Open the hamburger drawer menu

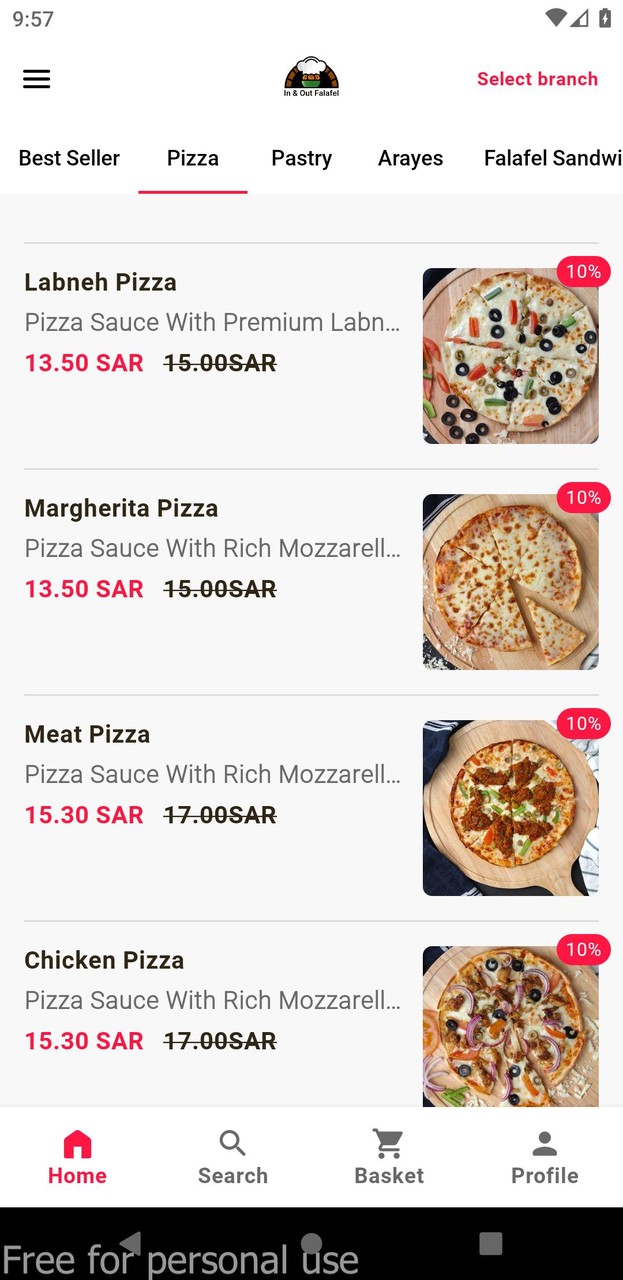click(37, 79)
